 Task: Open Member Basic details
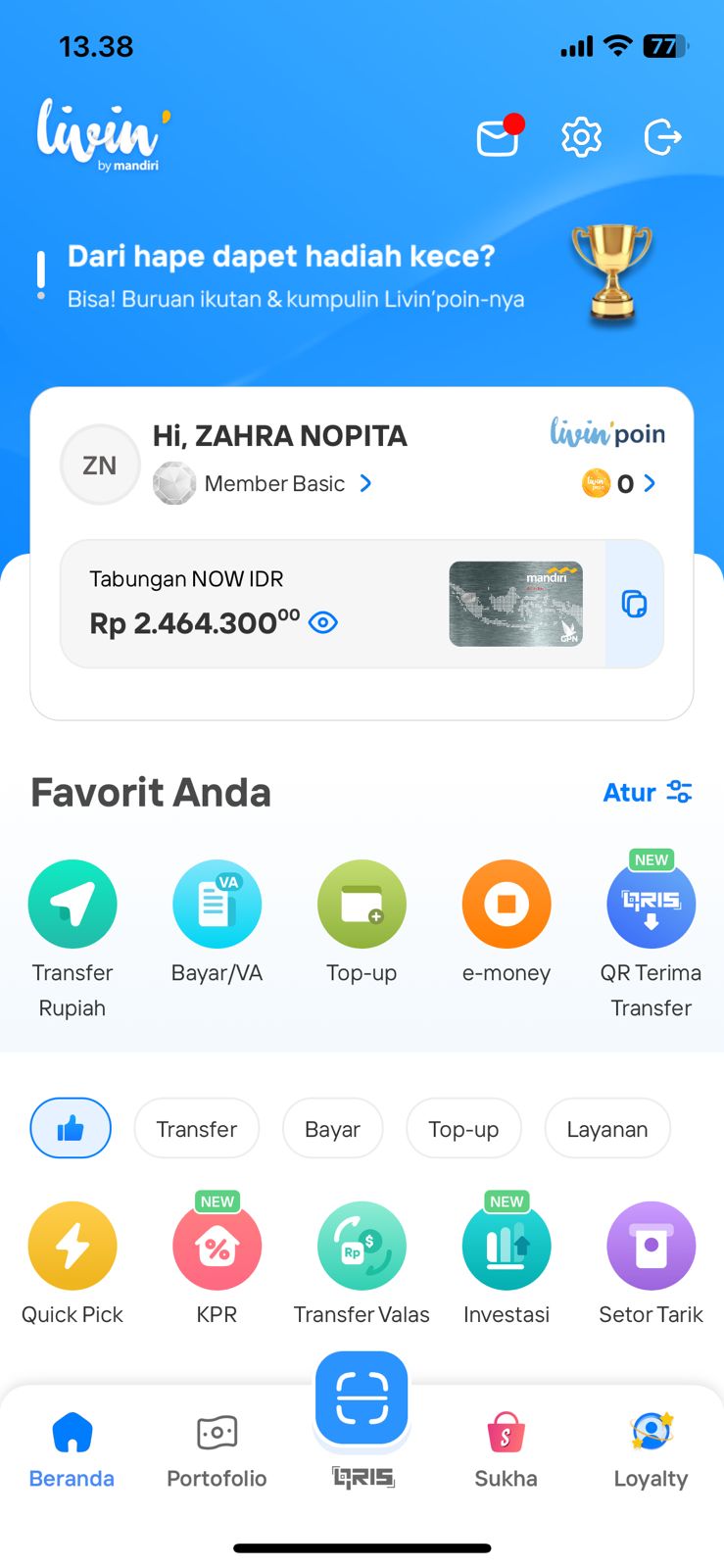point(264,483)
